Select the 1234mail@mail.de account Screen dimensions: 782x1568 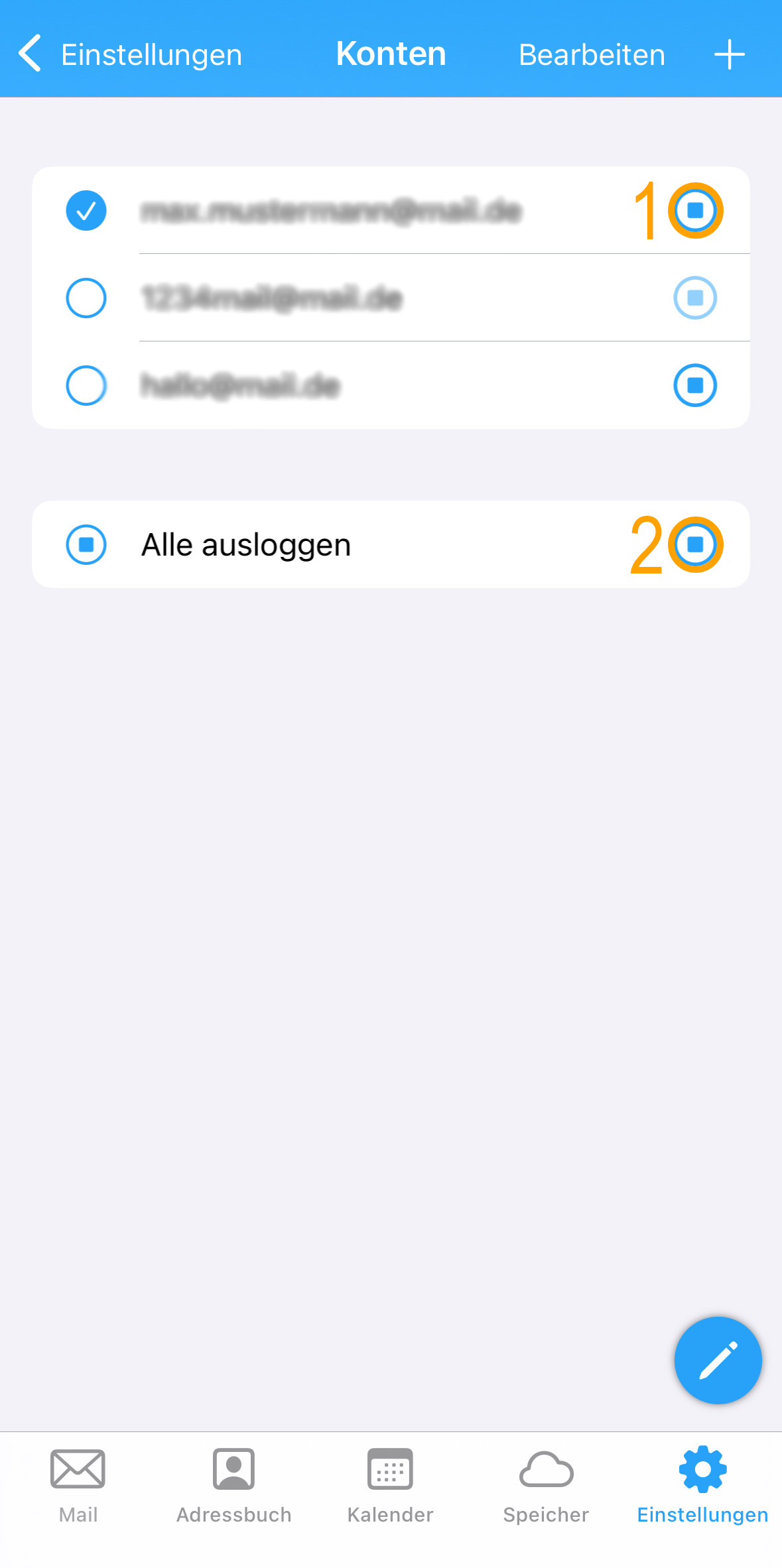tap(86, 298)
